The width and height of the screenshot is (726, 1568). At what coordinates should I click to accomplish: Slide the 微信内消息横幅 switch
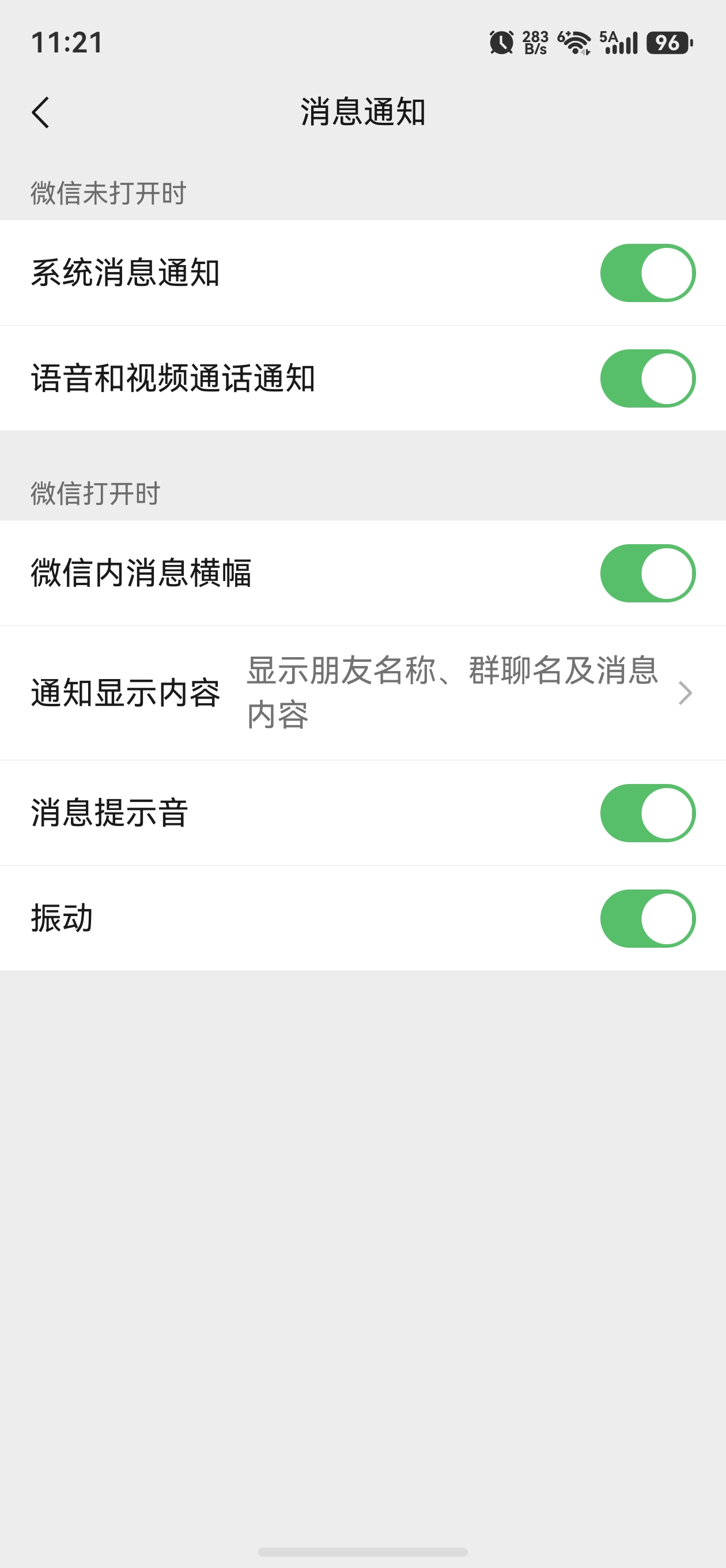coord(647,571)
